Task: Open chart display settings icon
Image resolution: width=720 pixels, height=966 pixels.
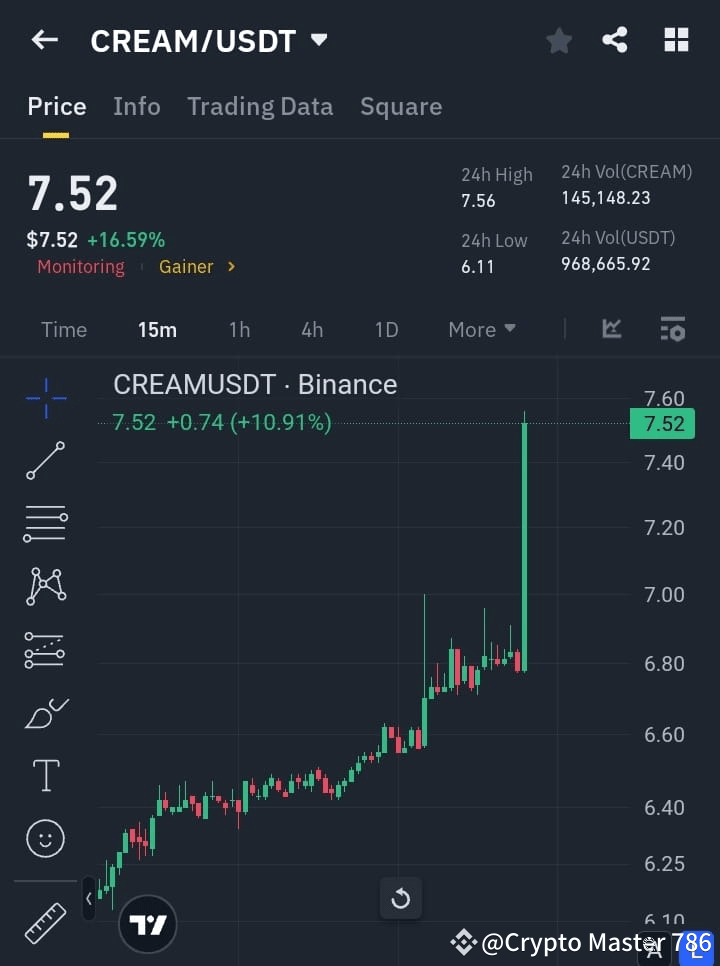Action: click(672, 329)
